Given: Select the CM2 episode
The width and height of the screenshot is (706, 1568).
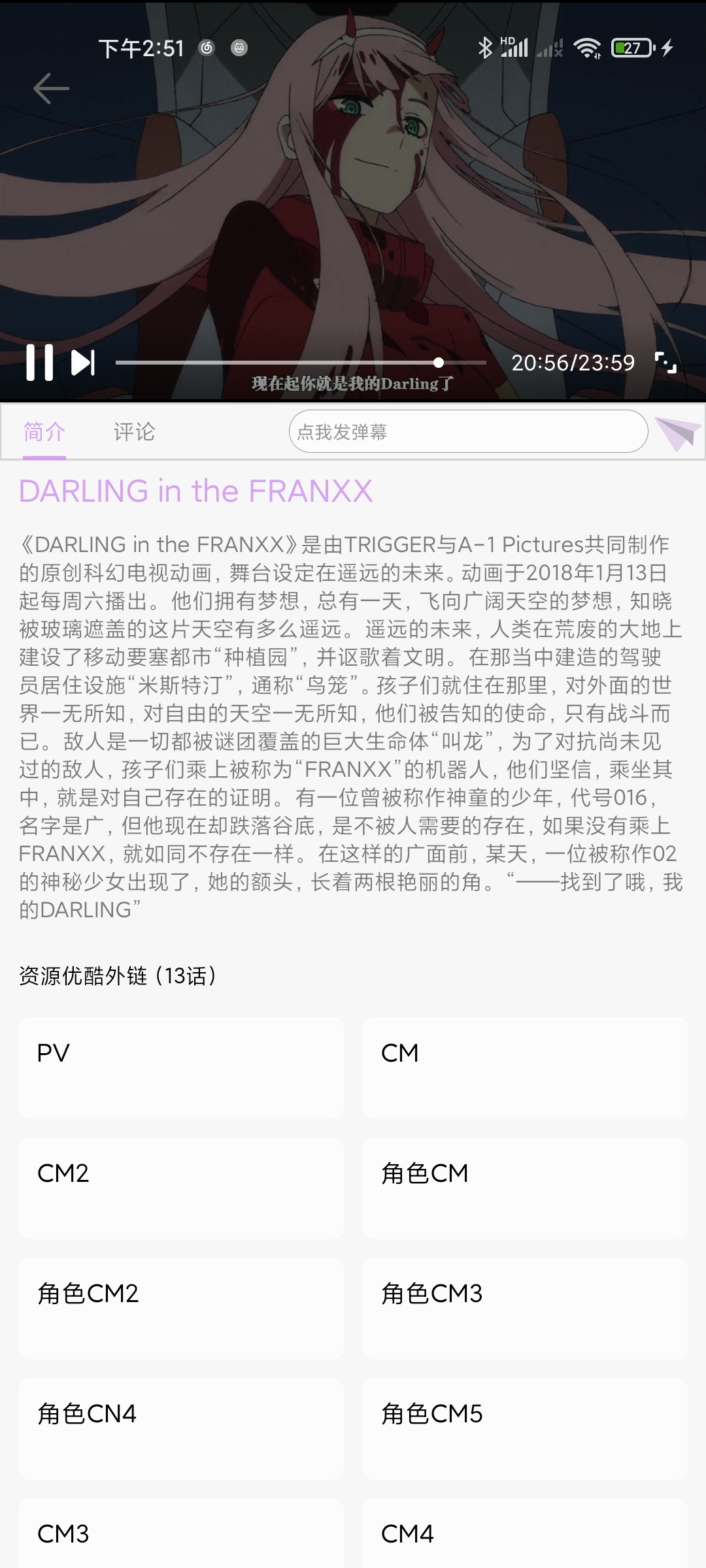Looking at the screenshot, I should pyautogui.click(x=181, y=1188).
